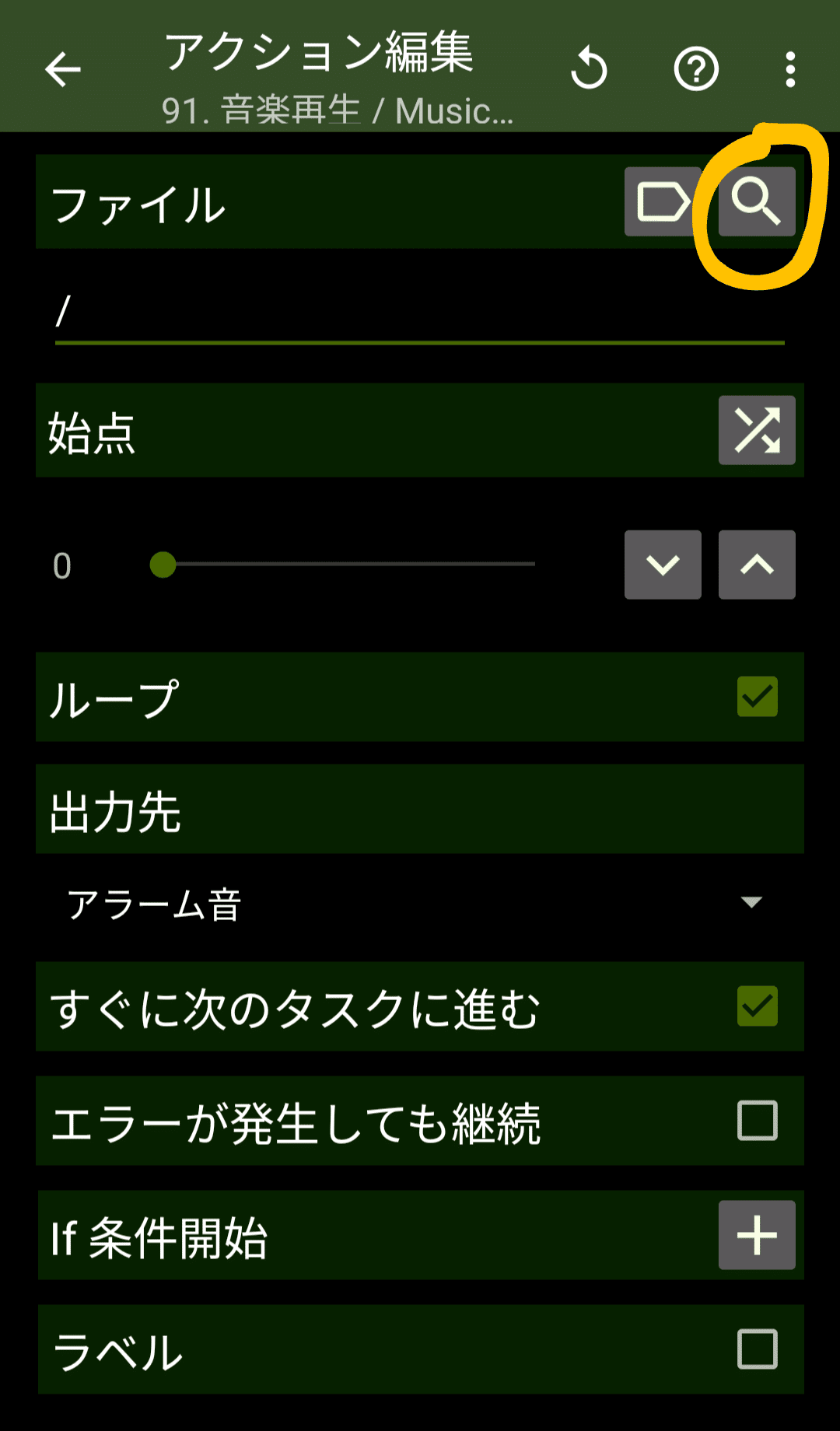Viewport: 840px width, 1431px height.
Task: Uncheck すぐに次のタスクに進む
Action: (757, 1006)
